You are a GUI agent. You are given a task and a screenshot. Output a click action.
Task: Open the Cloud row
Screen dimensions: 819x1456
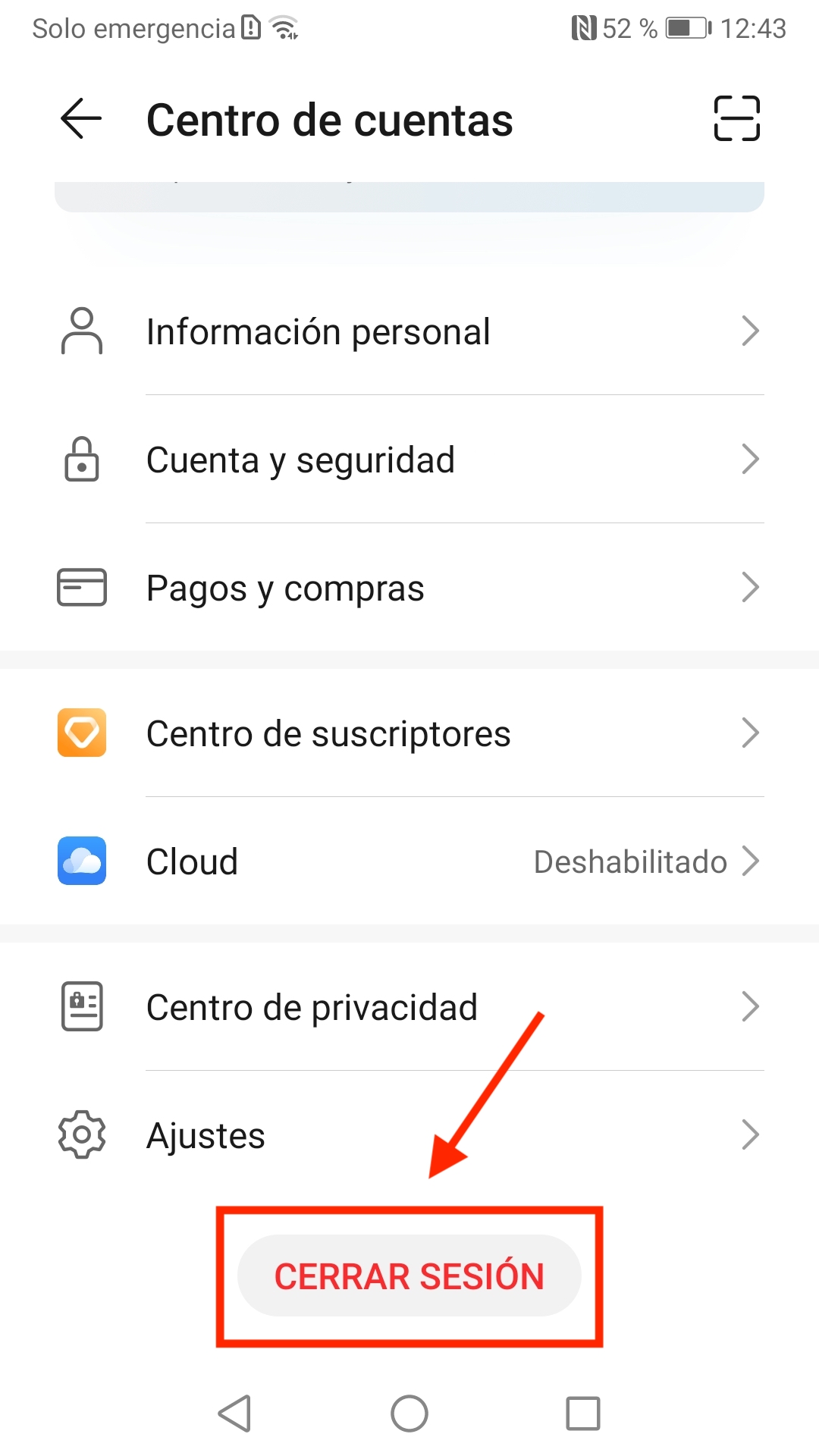(409, 861)
